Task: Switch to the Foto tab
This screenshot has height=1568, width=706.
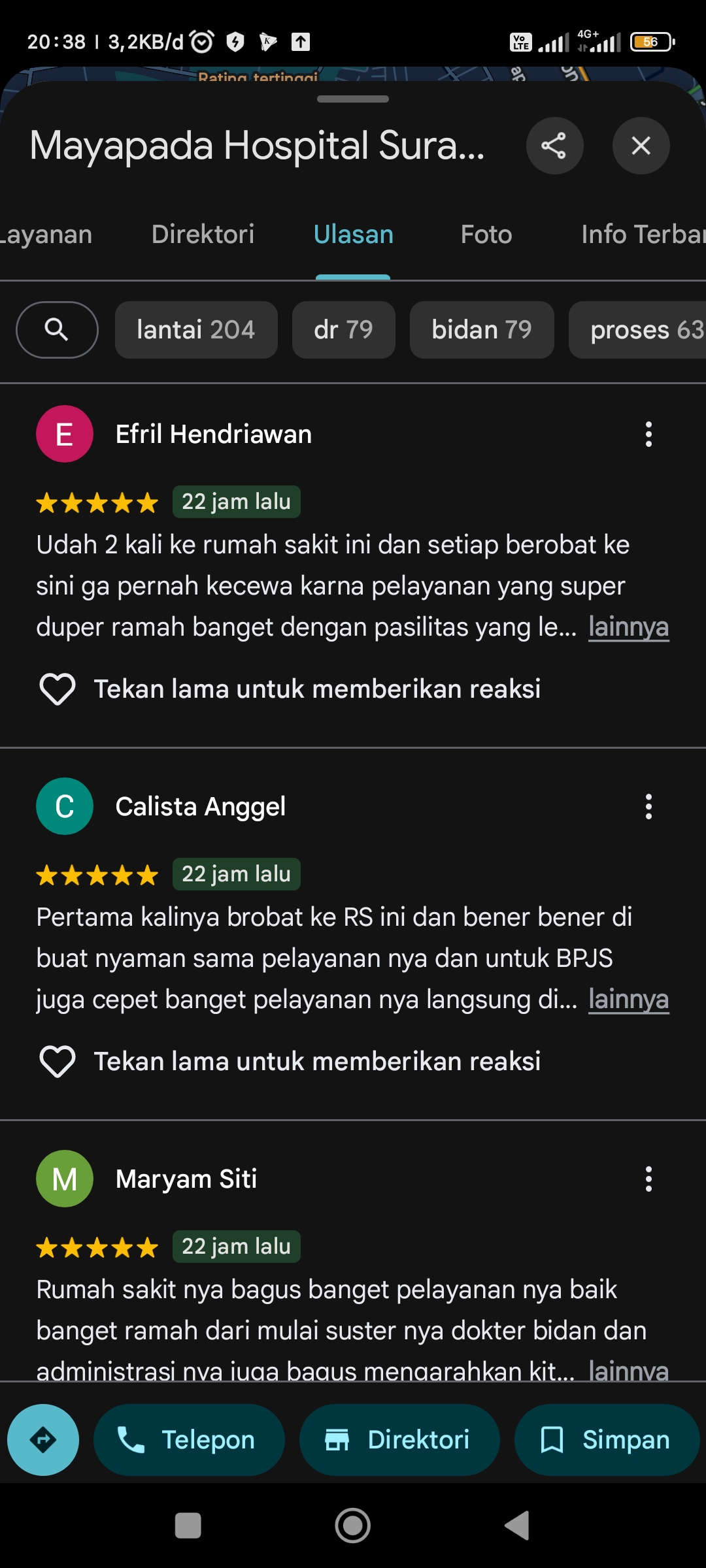Action: (486, 235)
